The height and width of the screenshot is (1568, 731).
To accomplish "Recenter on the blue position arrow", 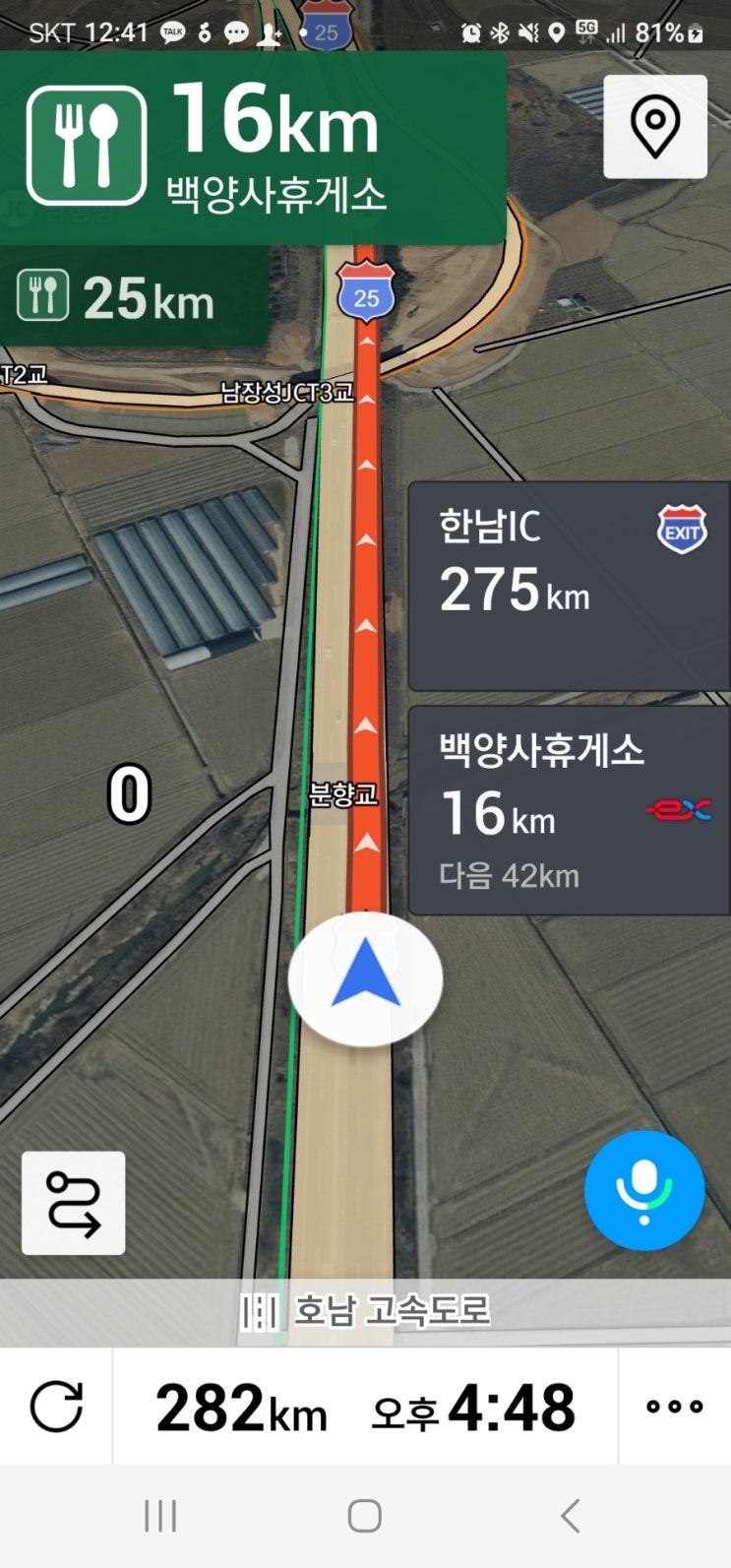I will [x=365, y=977].
